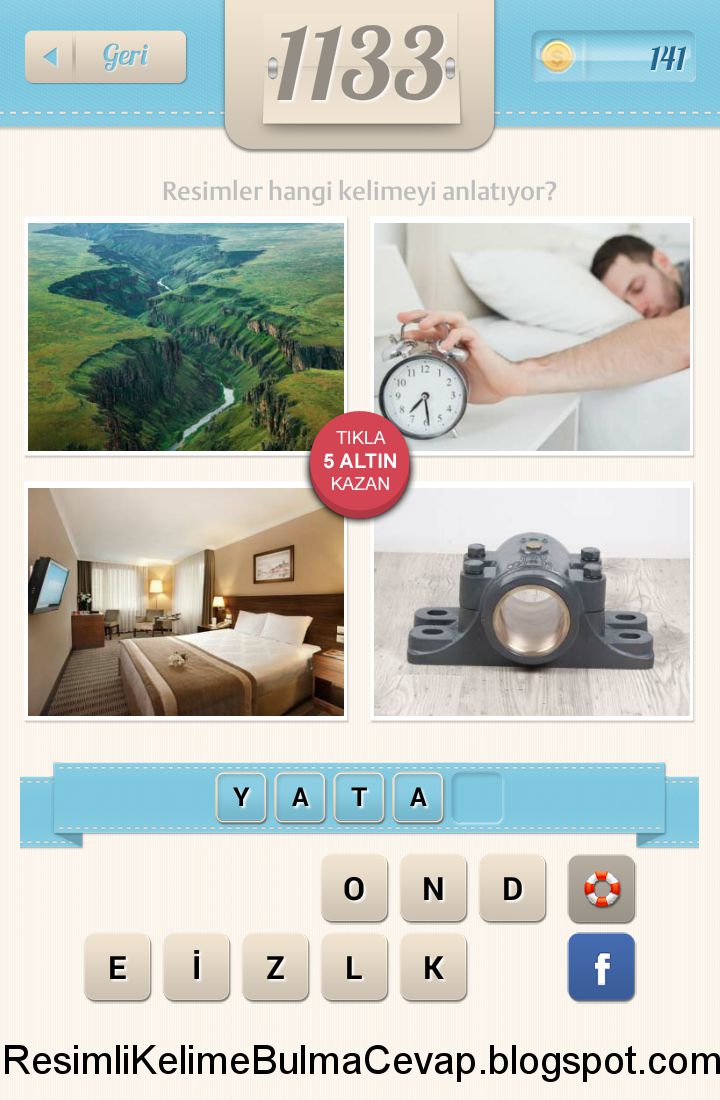Select the letter Z tile
This screenshot has height=1100, width=720.
275,967
